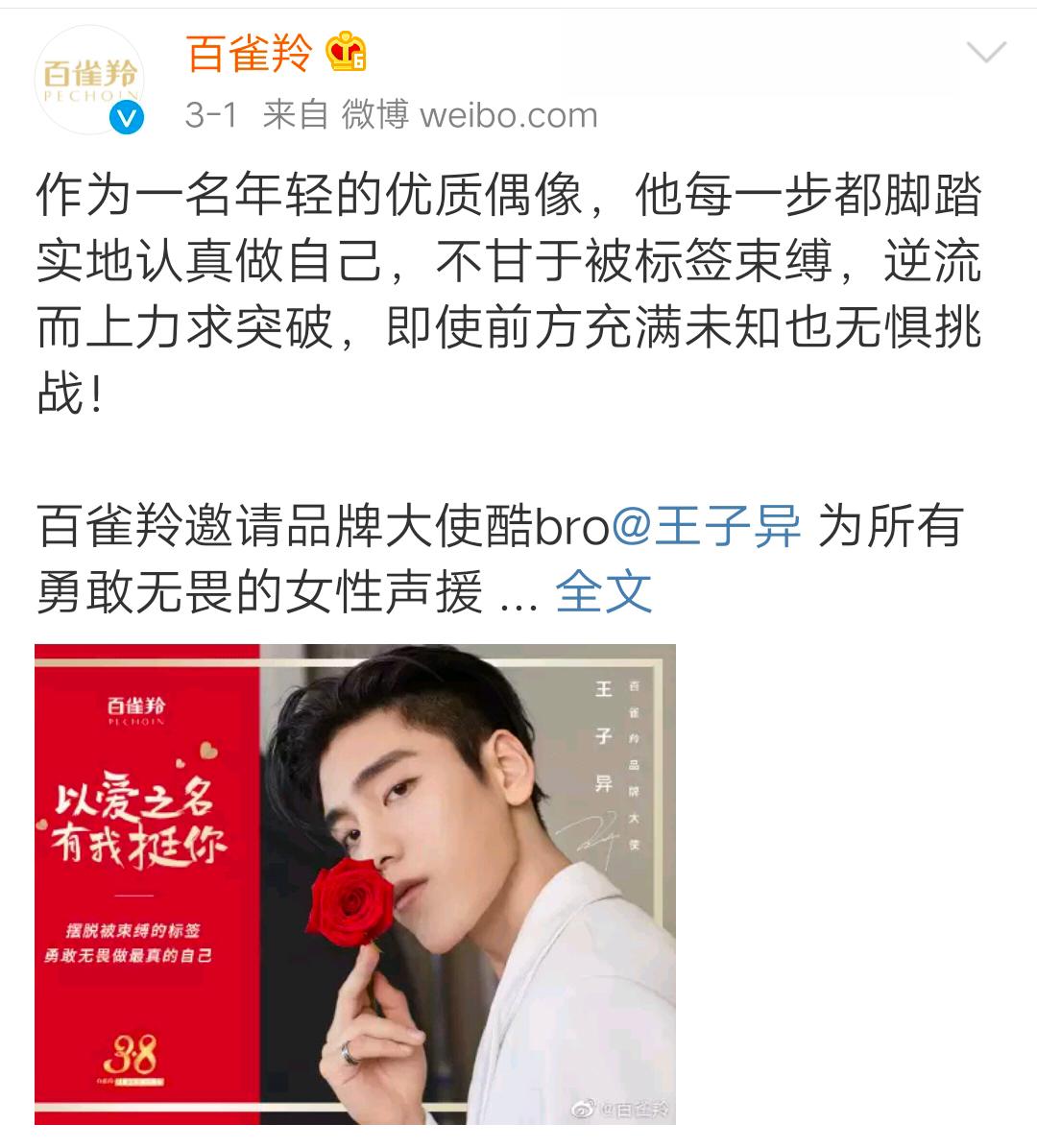Expand the post options chevron
The image size is (1037, 1148).
click(x=986, y=52)
